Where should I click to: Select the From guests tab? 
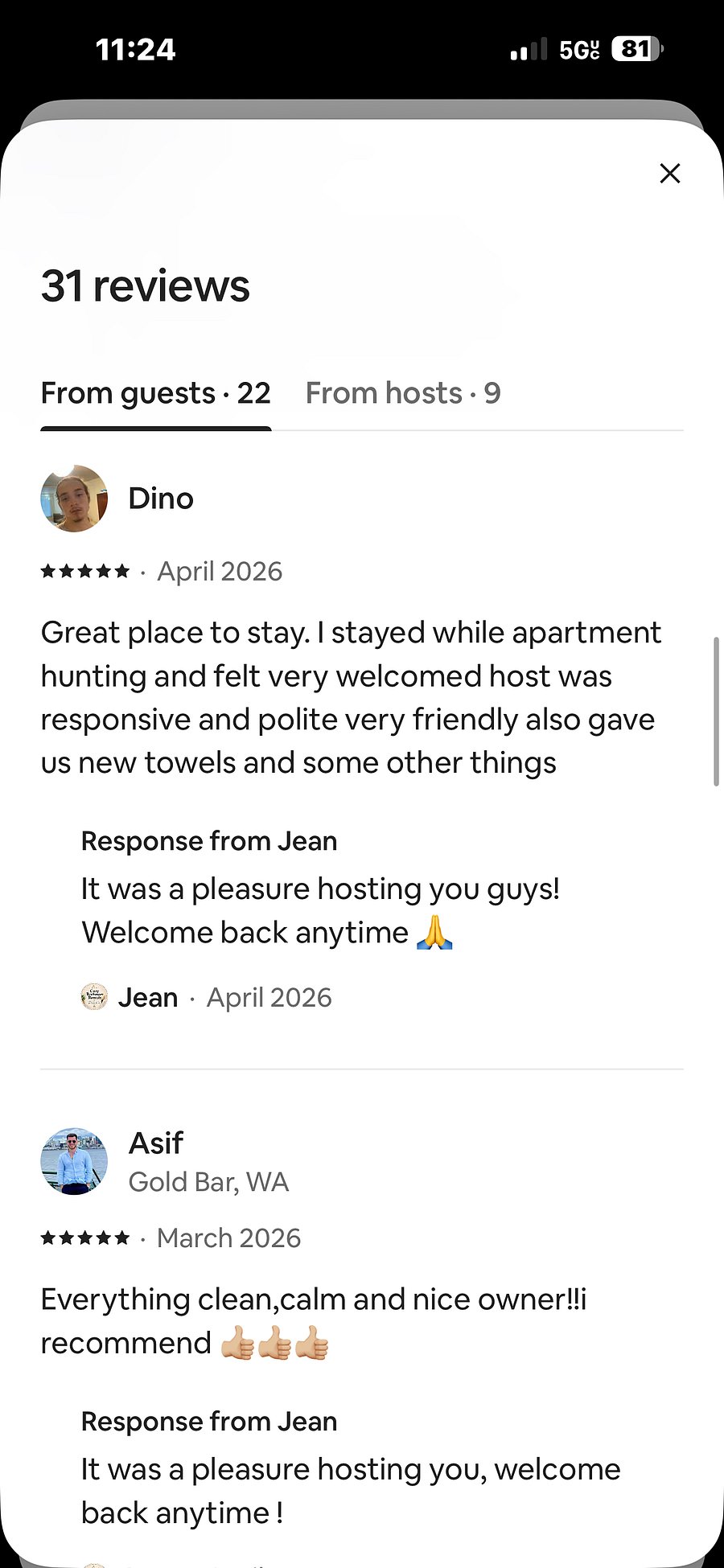pyautogui.click(x=155, y=393)
